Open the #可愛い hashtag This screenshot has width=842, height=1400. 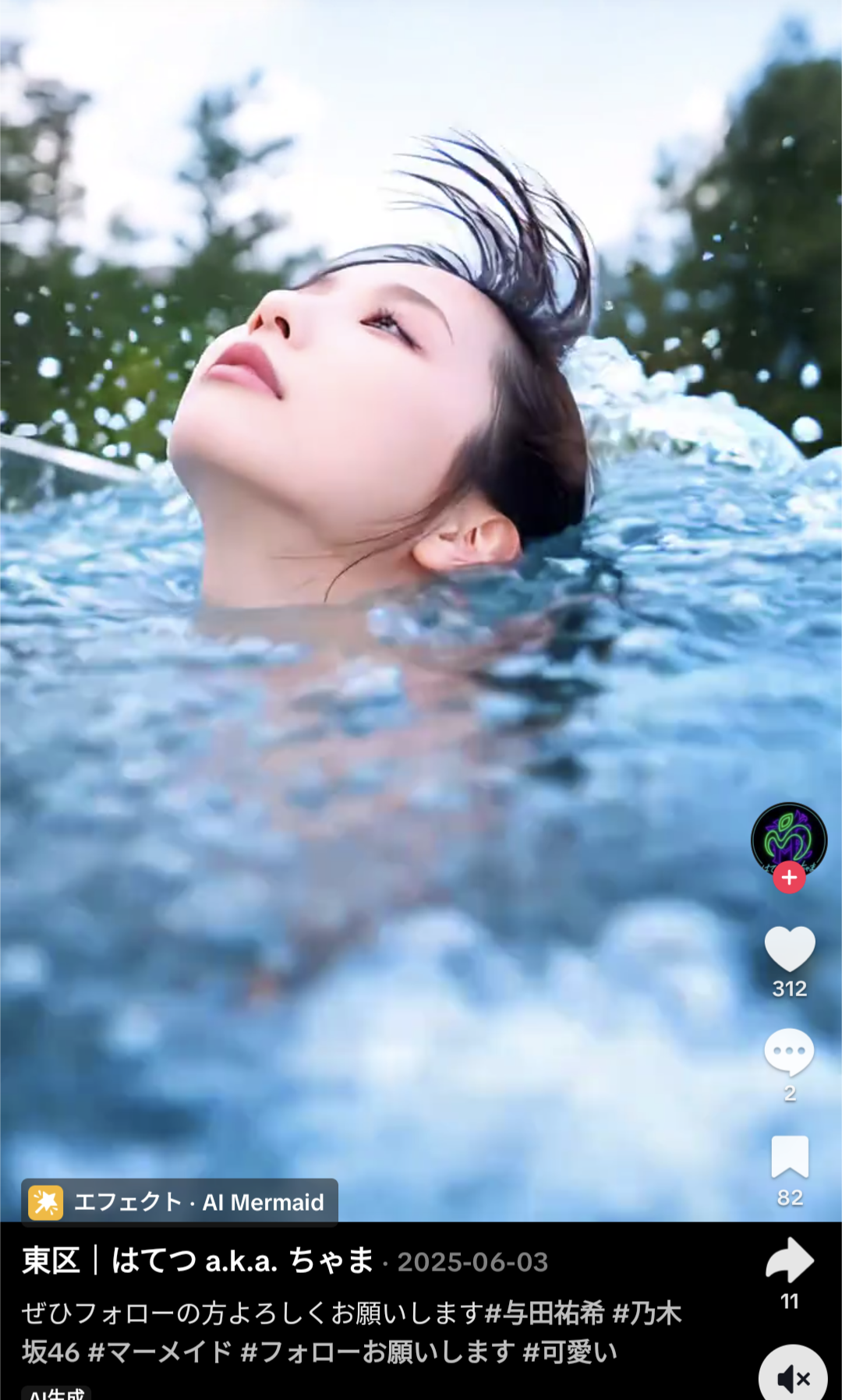click(570, 1352)
